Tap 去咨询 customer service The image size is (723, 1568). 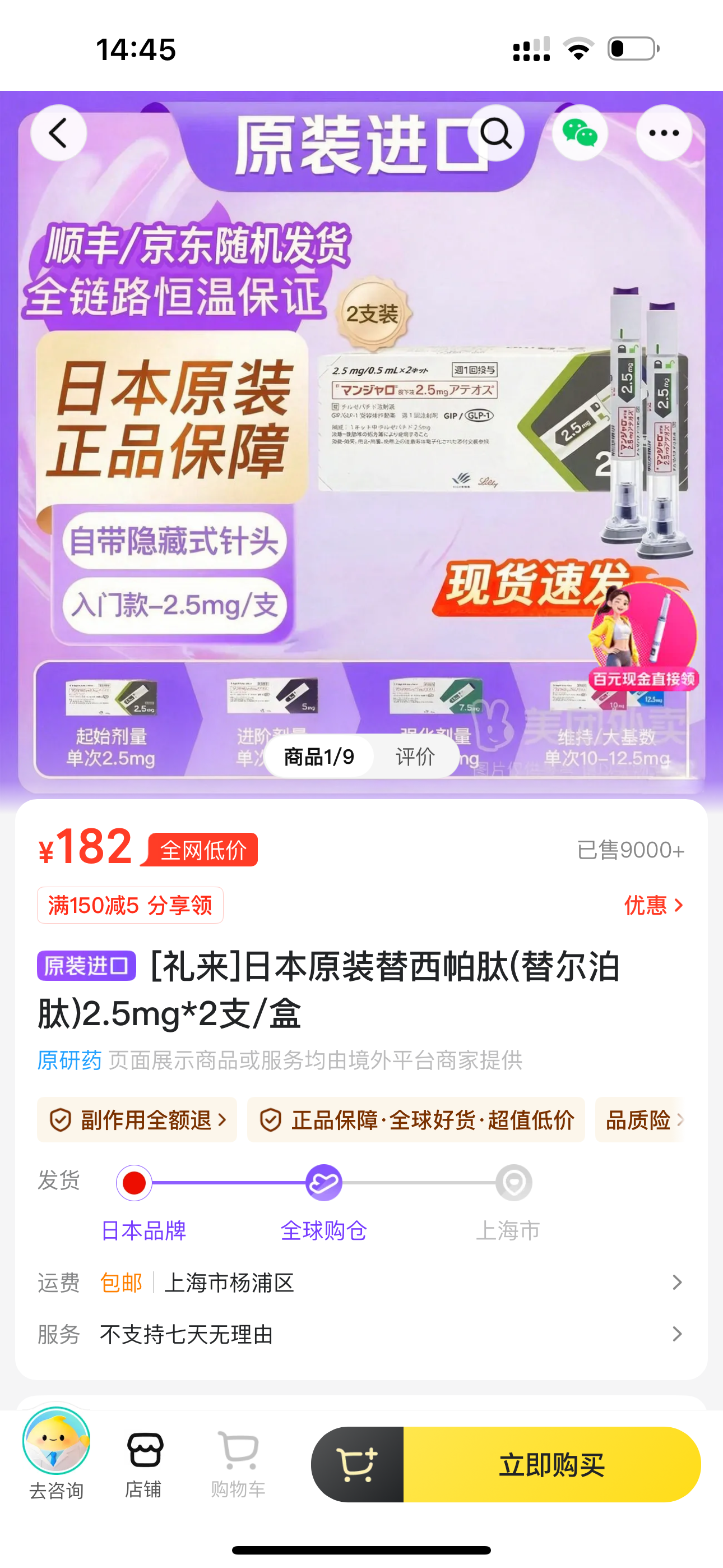[57, 1455]
